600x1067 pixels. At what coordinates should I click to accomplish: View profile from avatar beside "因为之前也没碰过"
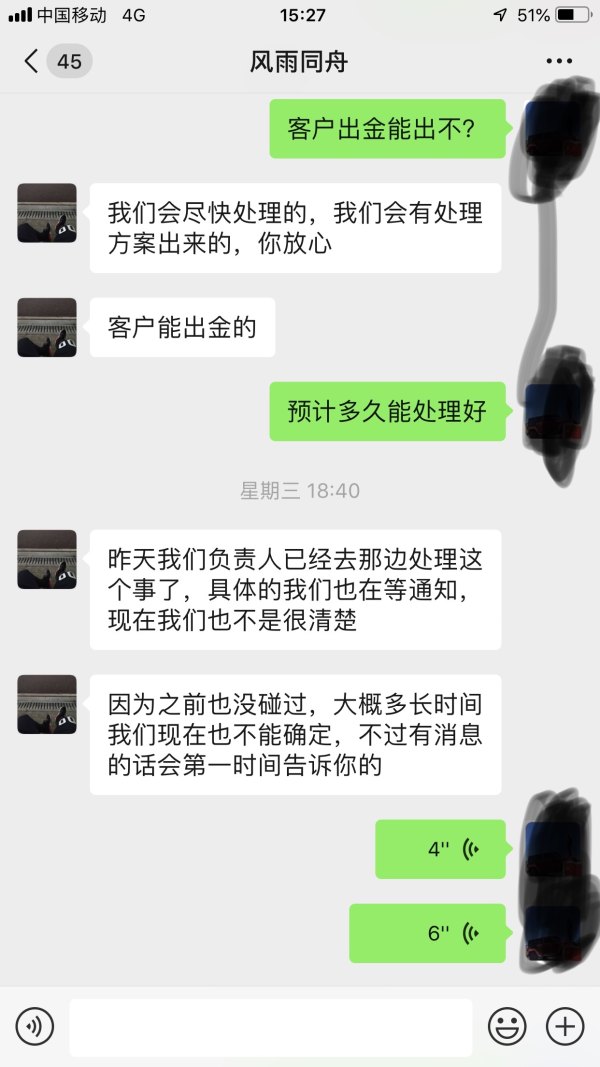[x=47, y=704]
